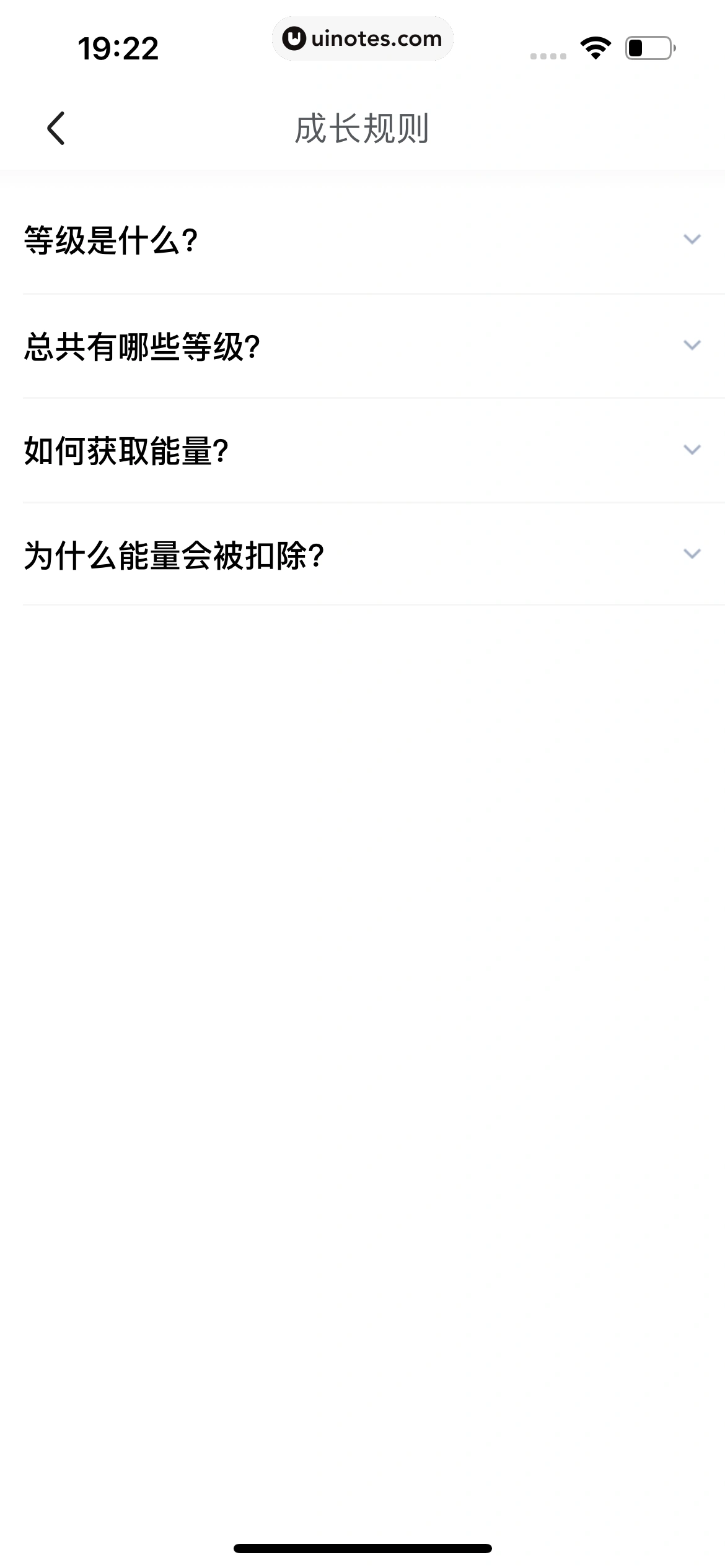The height and width of the screenshot is (1568, 725).
Task: Tap the cellular signal dots indicator
Action: tap(547, 56)
